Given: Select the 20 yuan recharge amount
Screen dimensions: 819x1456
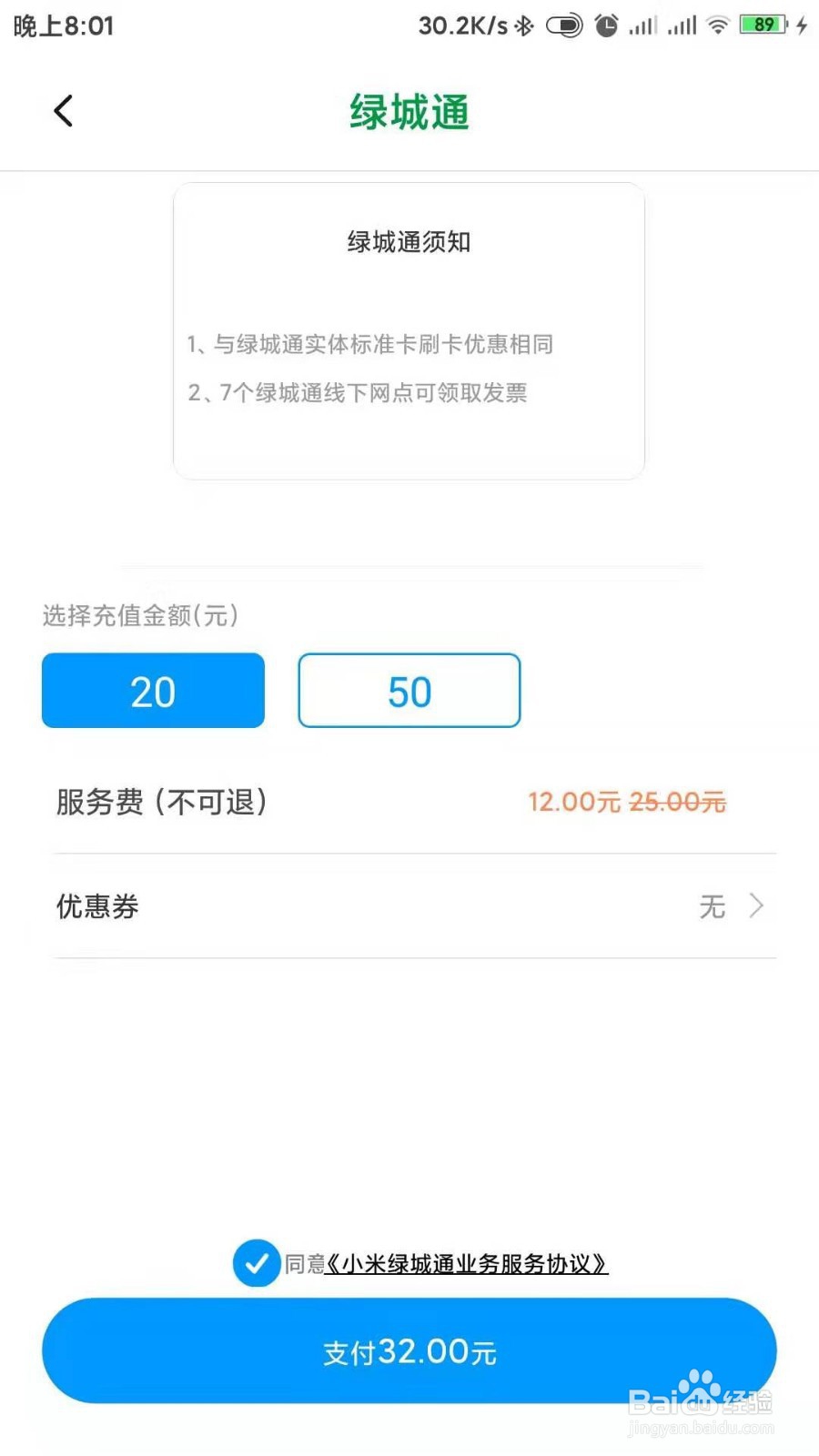Looking at the screenshot, I should point(152,691).
